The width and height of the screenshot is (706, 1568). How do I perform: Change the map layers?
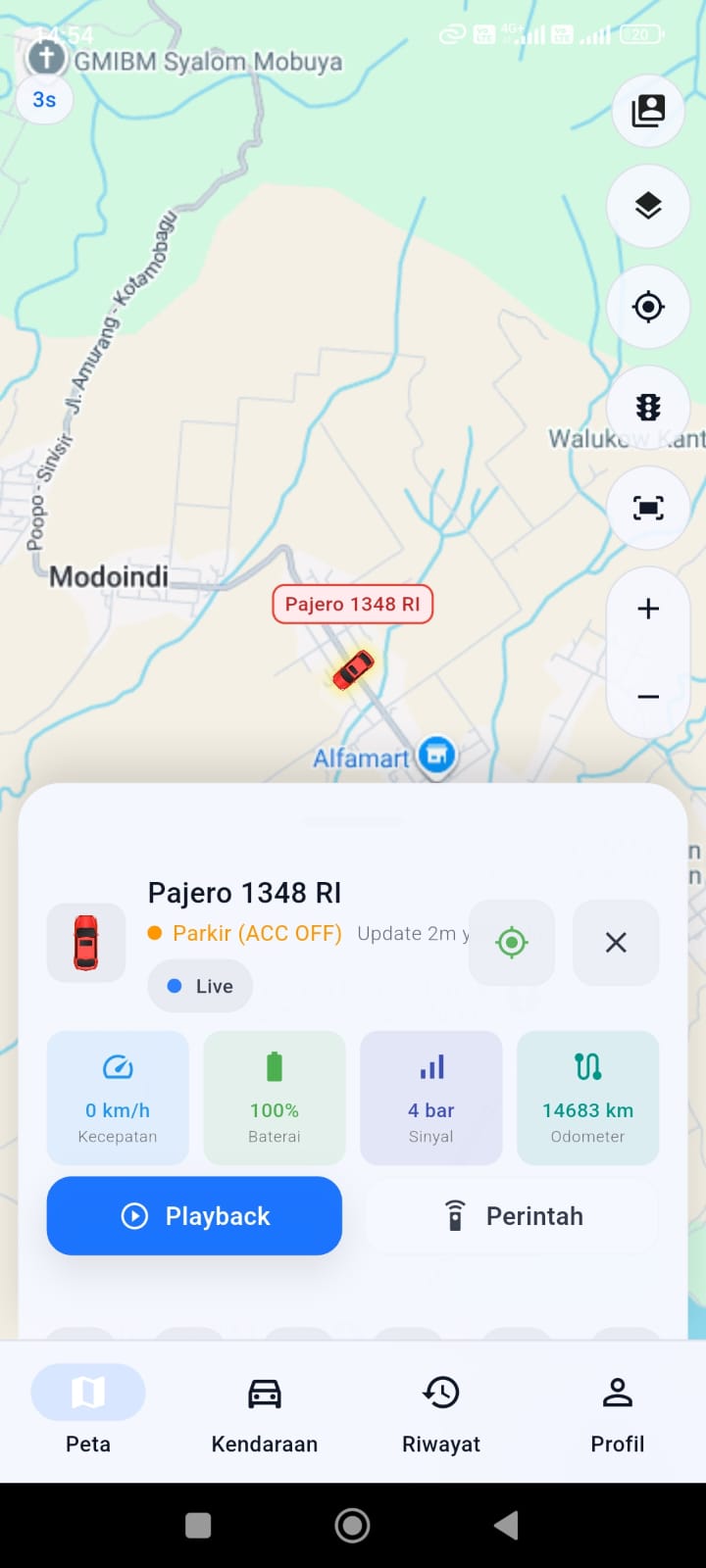click(647, 206)
